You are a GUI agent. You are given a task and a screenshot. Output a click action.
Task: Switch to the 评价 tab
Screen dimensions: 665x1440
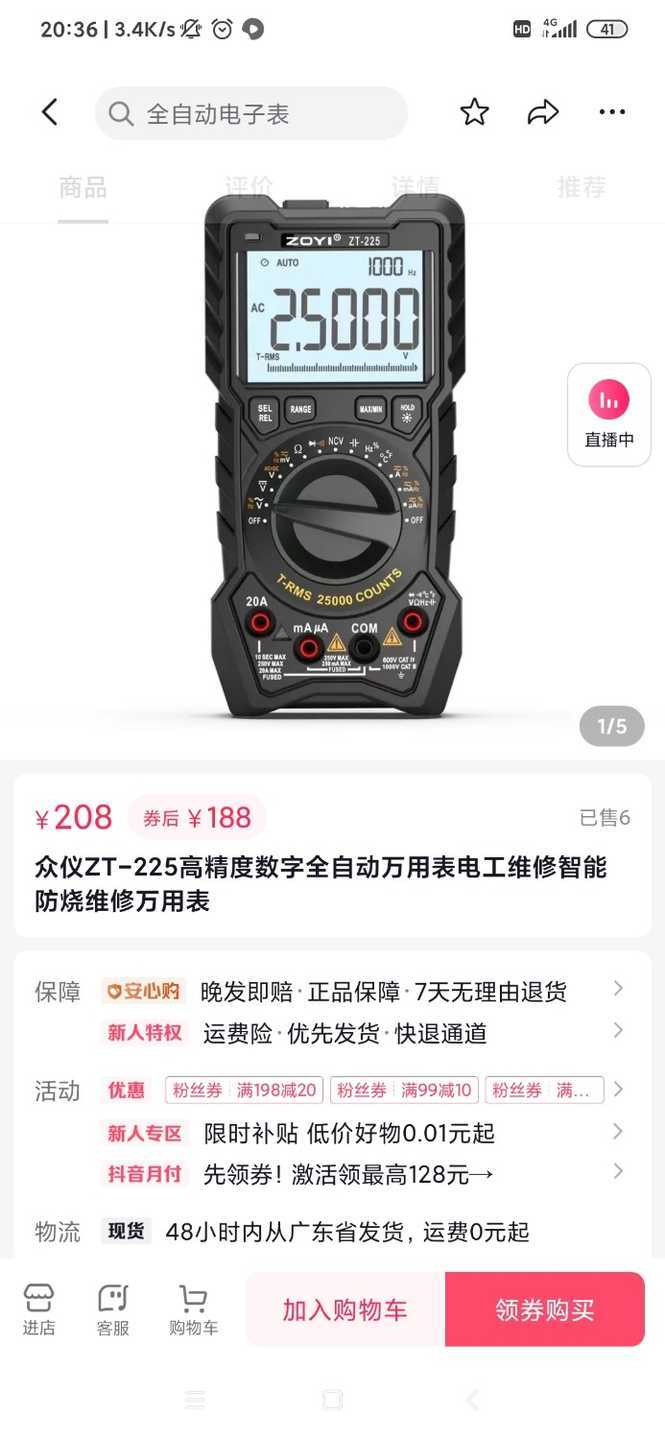tap(248, 187)
